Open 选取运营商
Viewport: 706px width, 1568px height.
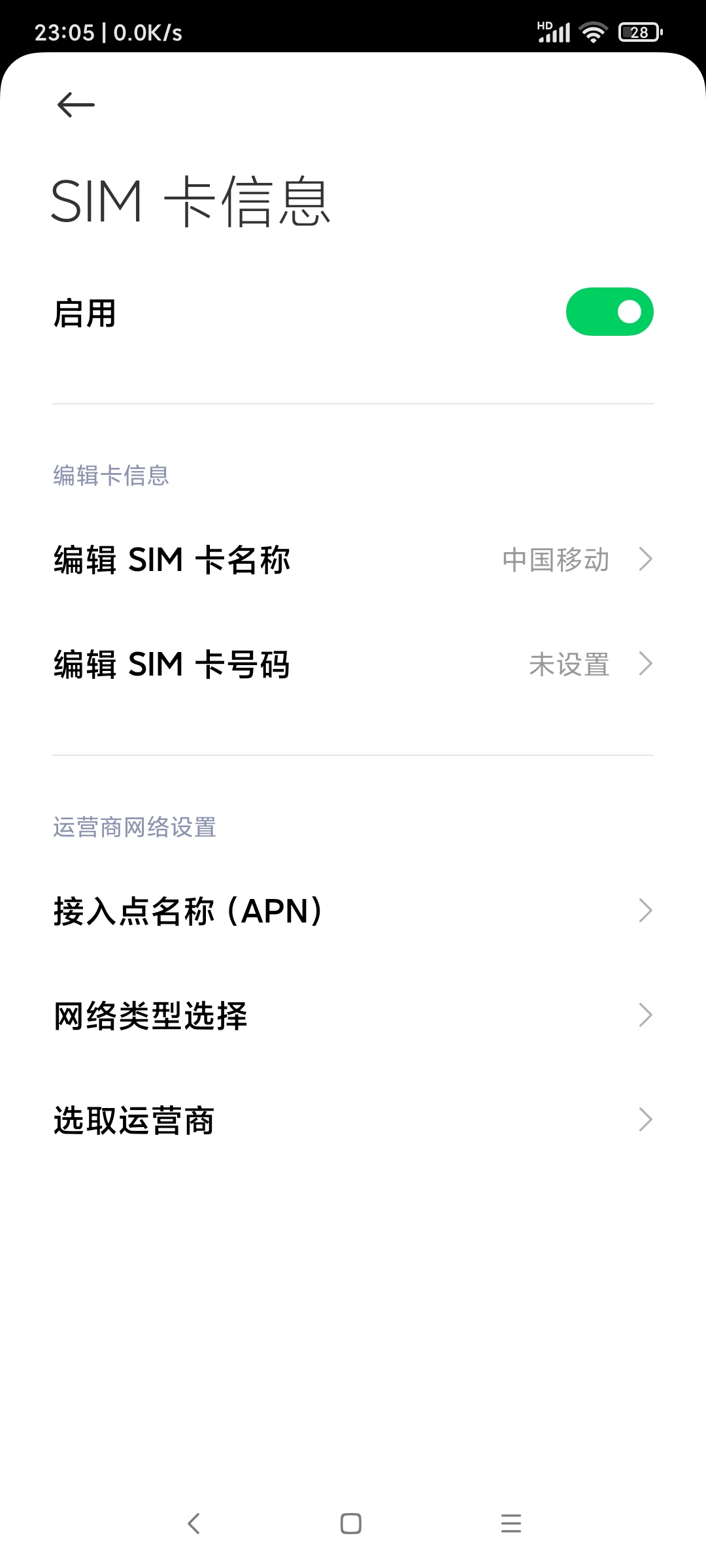pos(353,1120)
